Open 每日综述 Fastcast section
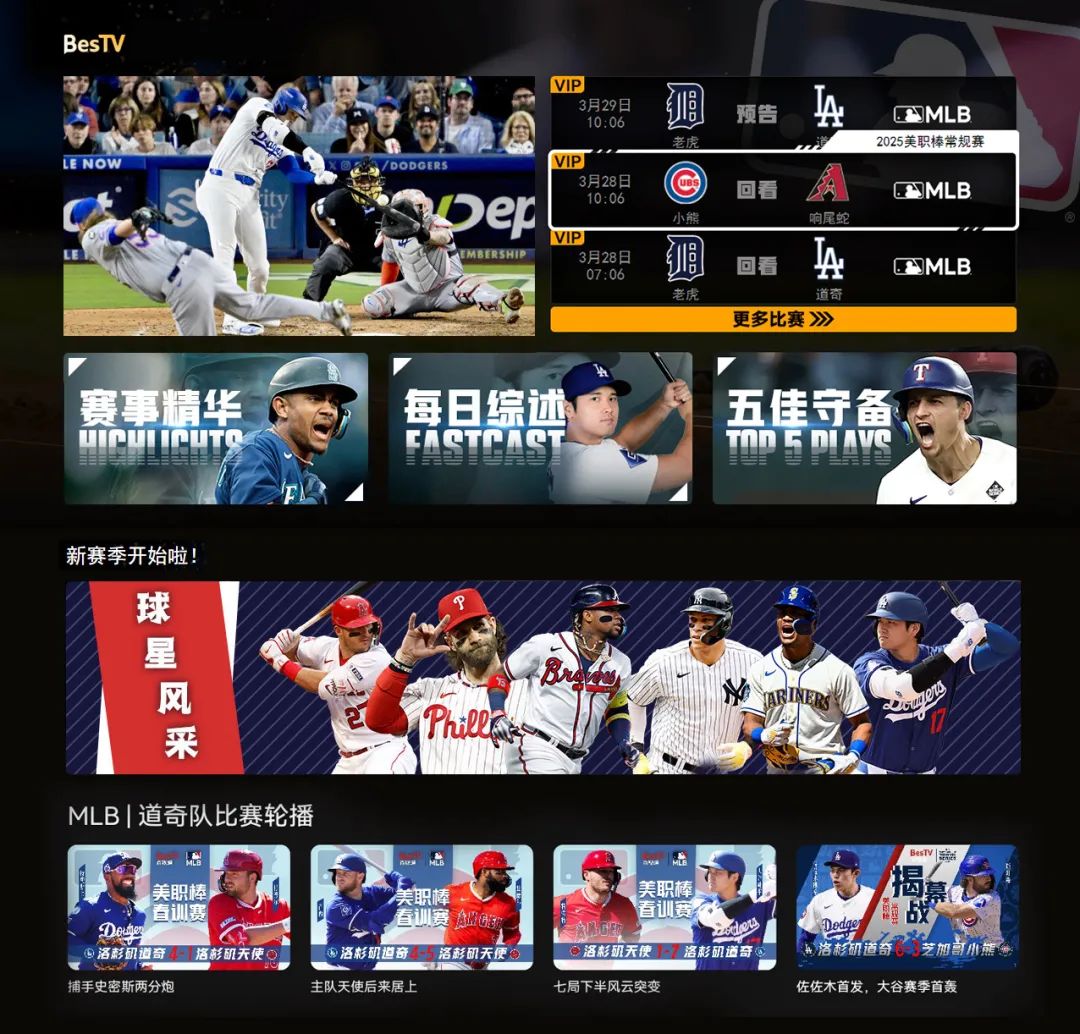 click(x=540, y=428)
